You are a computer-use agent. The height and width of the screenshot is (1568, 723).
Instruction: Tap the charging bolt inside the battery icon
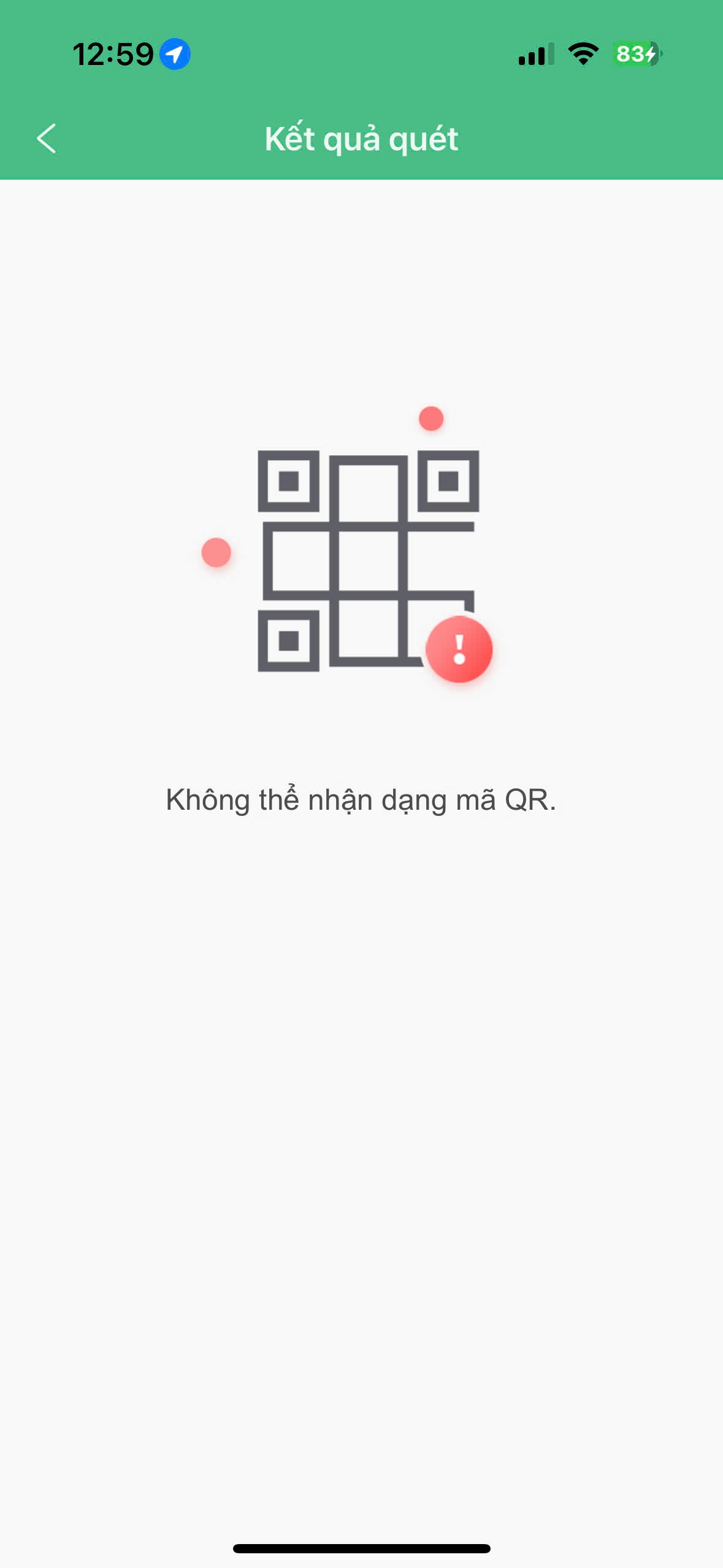click(652, 54)
